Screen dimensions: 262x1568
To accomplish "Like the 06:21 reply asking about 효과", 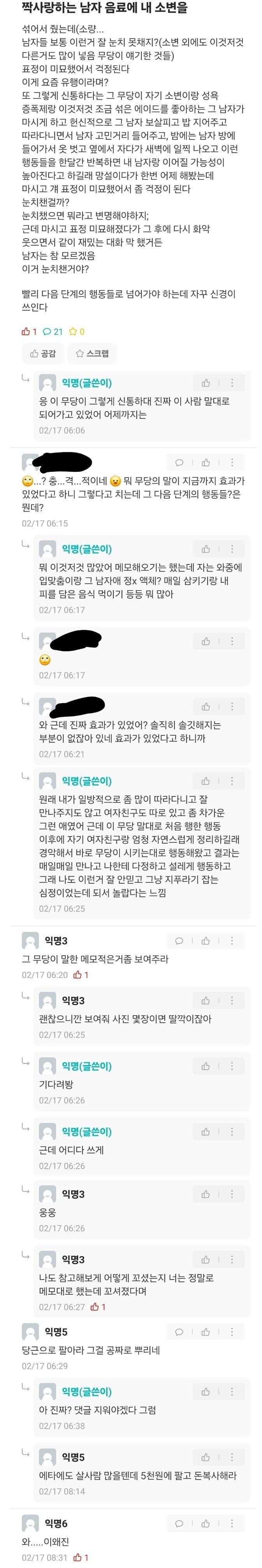I will point(206,707).
